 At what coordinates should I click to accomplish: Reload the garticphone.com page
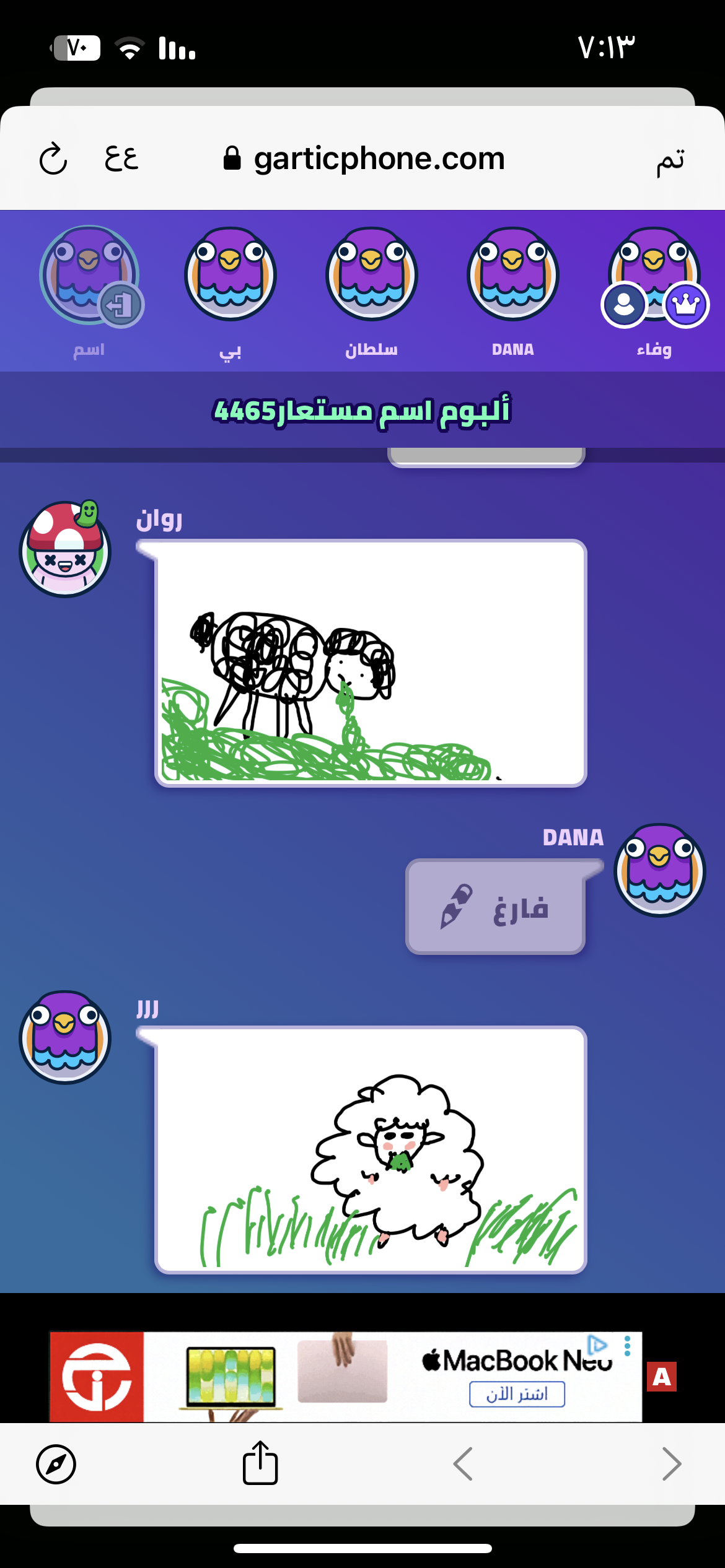click(x=53, y=159)
